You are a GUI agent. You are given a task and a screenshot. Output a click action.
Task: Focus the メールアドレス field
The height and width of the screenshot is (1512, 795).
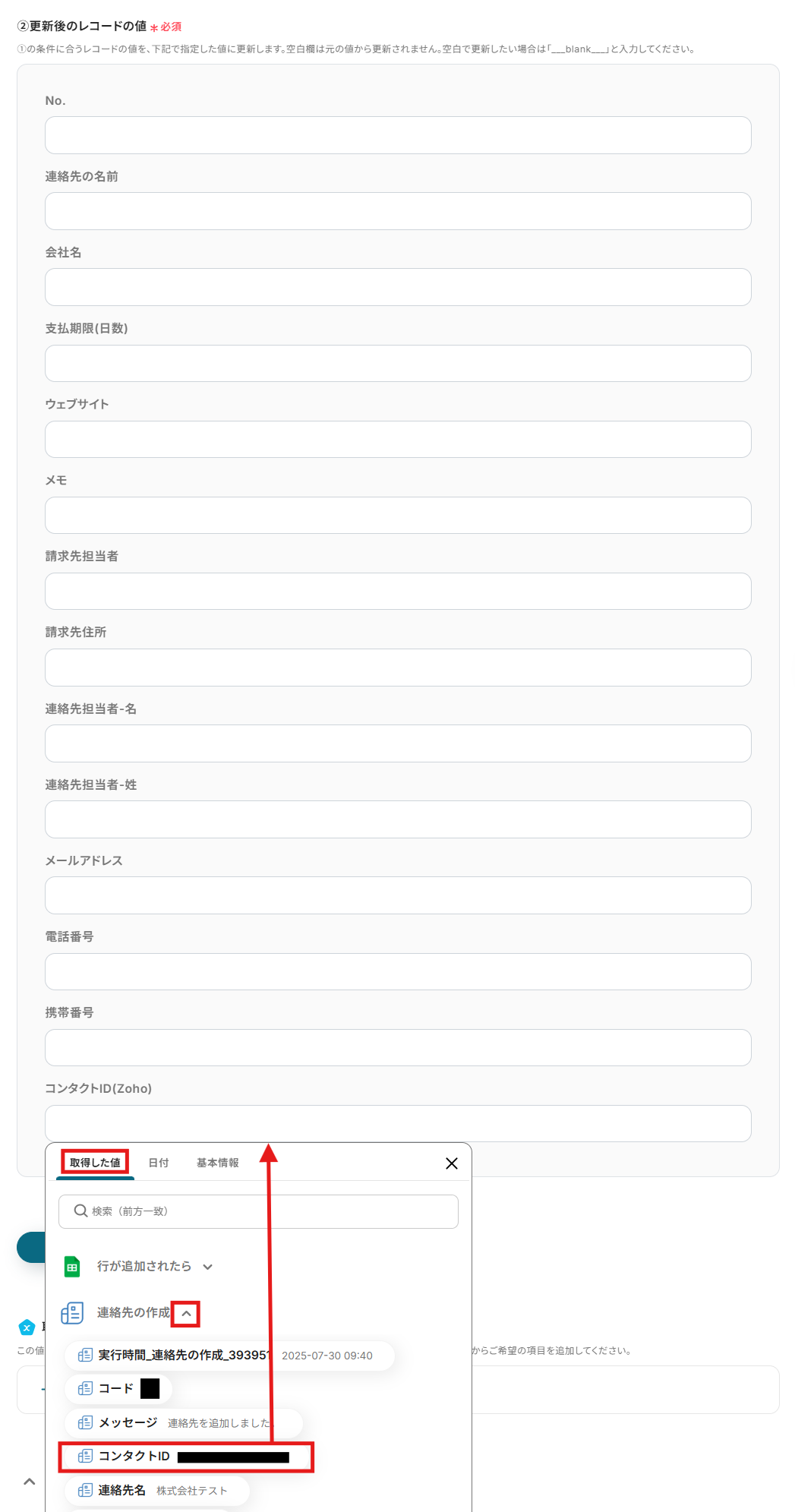click(398, 895)
